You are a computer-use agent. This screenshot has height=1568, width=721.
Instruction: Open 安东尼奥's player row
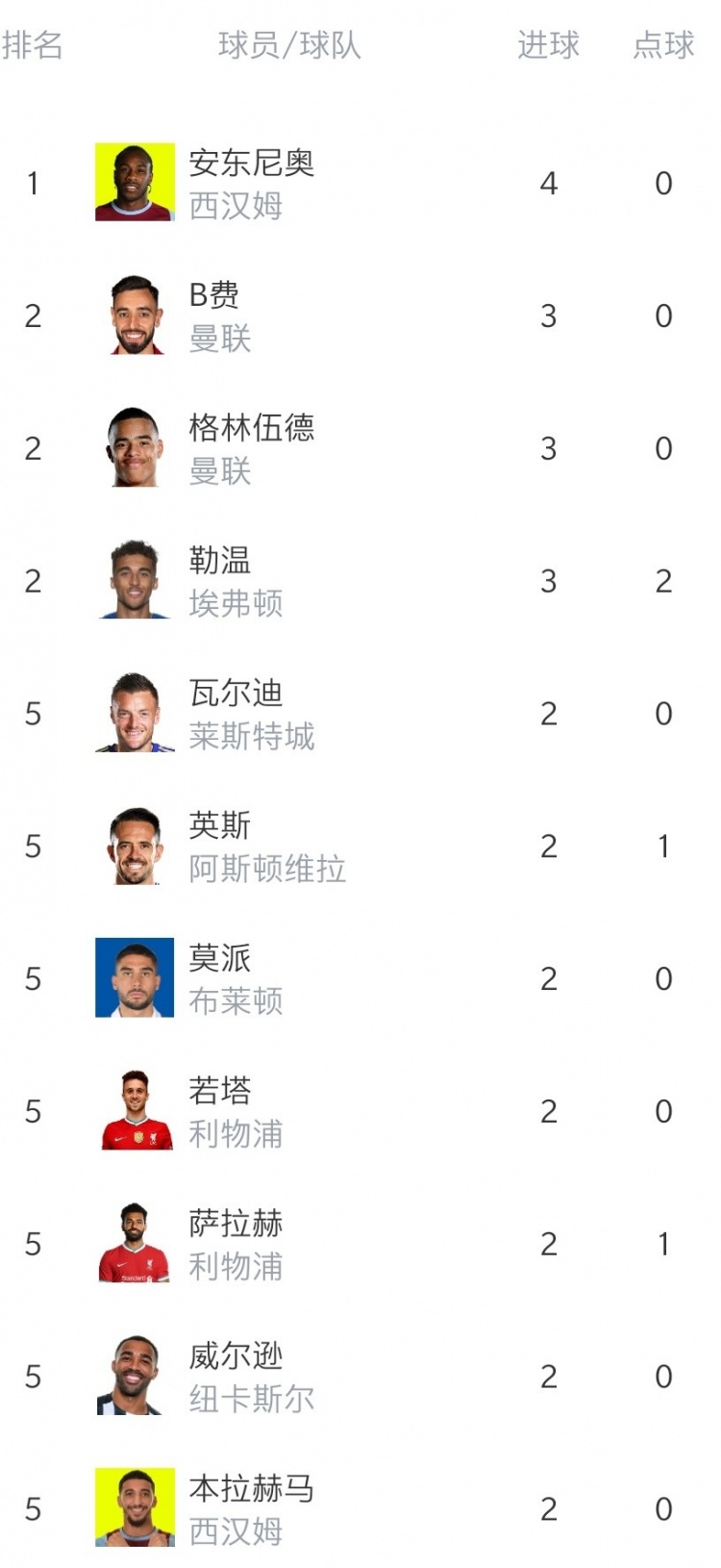point(360,183)
